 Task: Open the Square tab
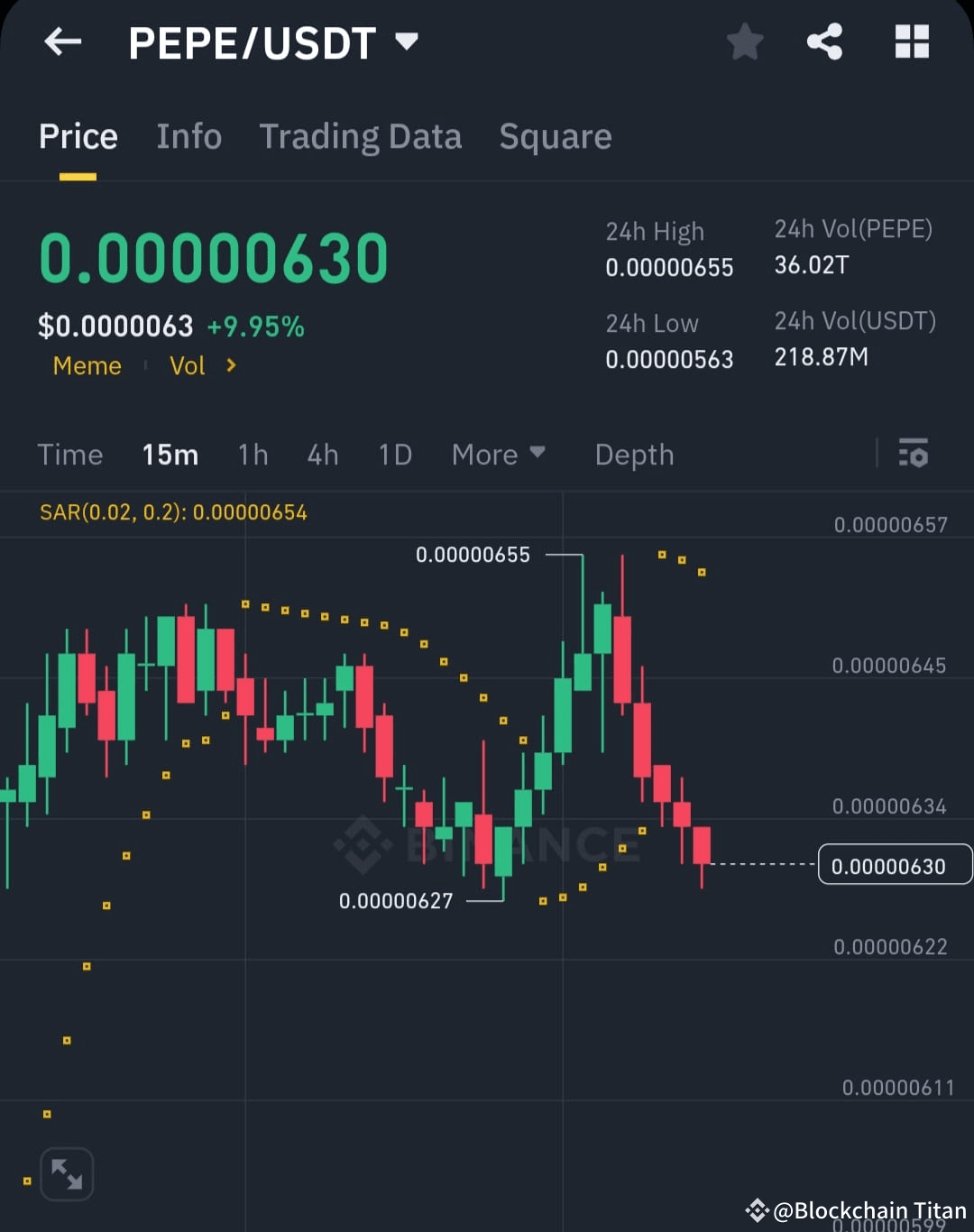[556, 136]
